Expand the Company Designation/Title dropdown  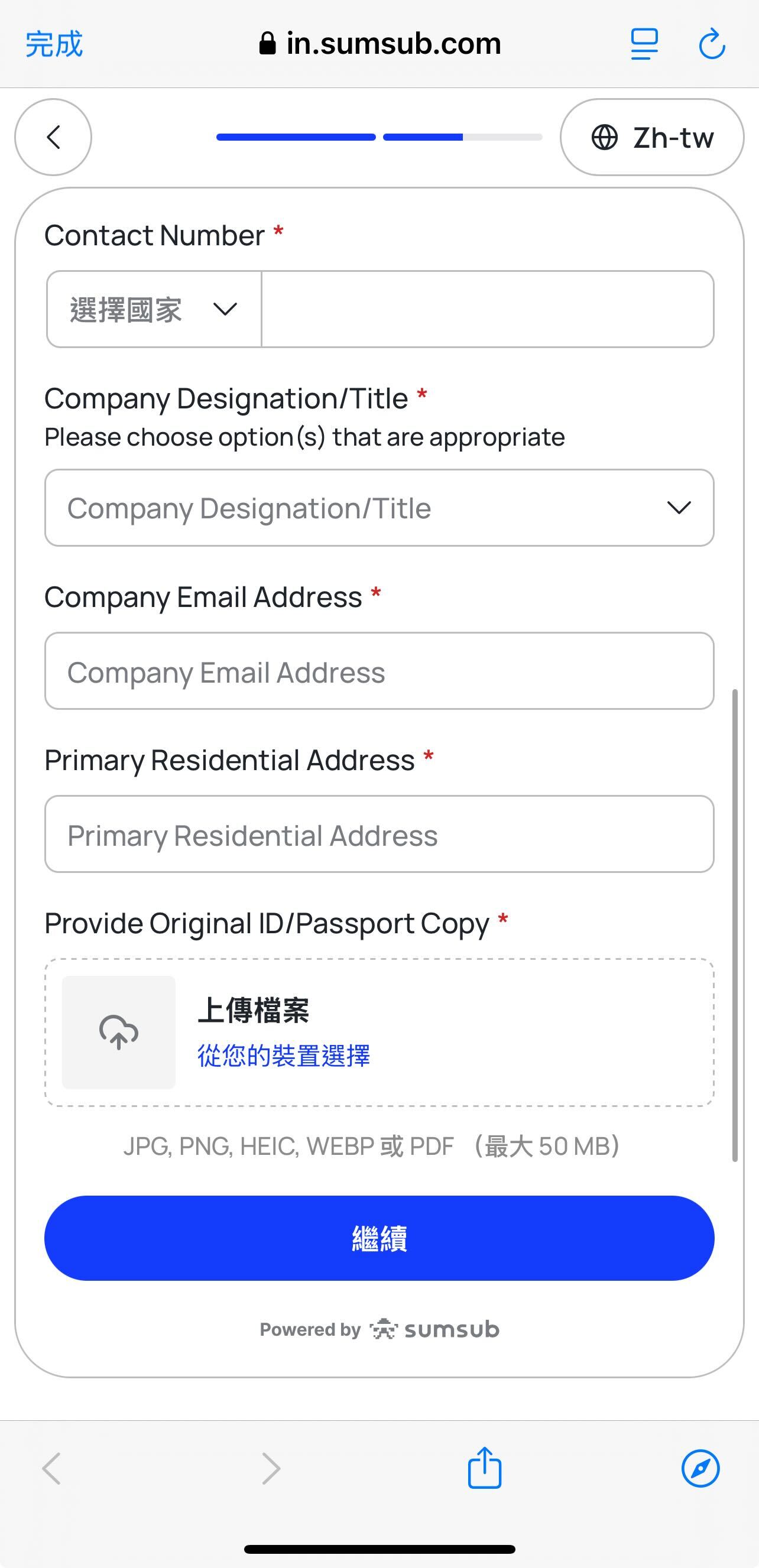[x=378, y=508]
